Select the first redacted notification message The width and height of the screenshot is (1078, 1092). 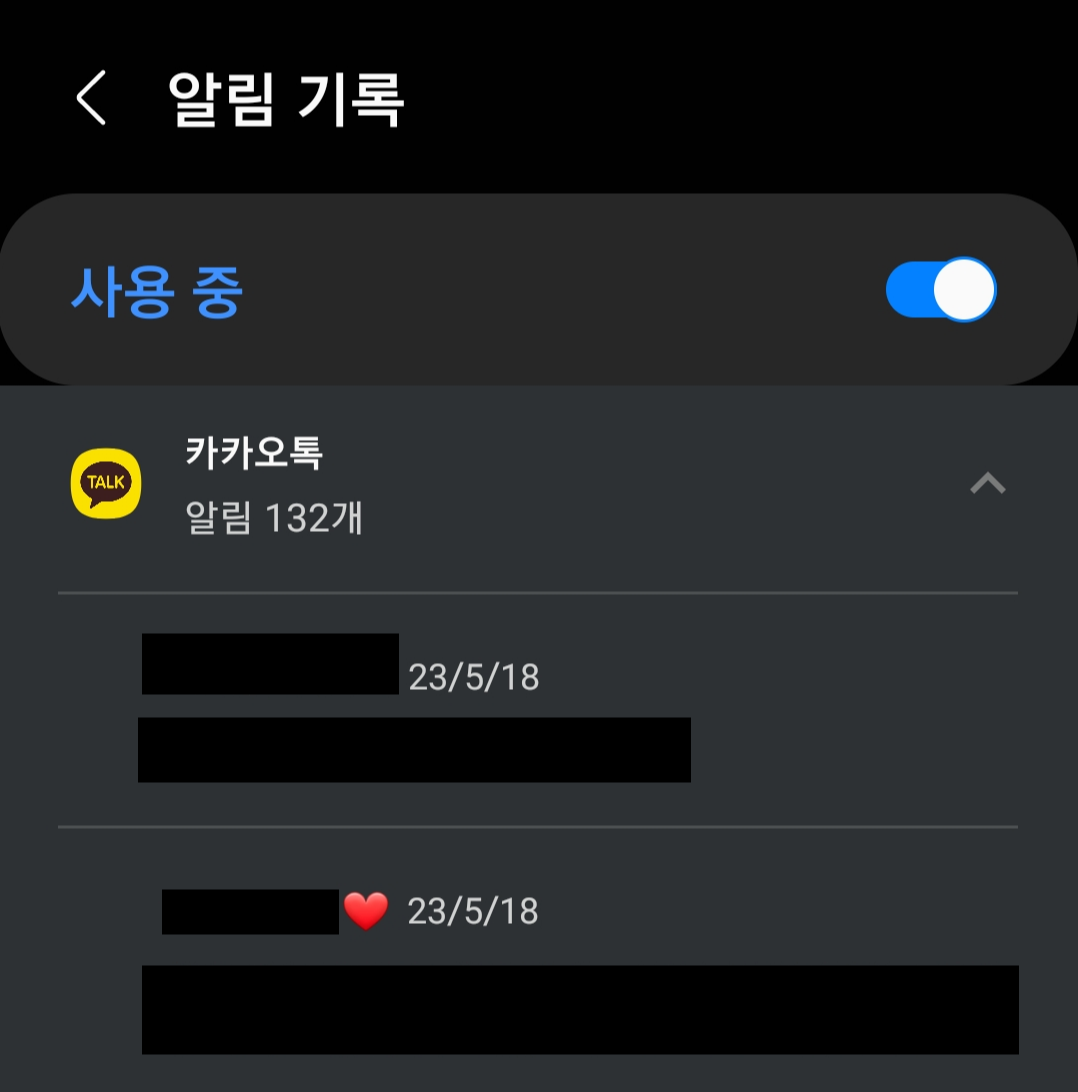(415, 750)
